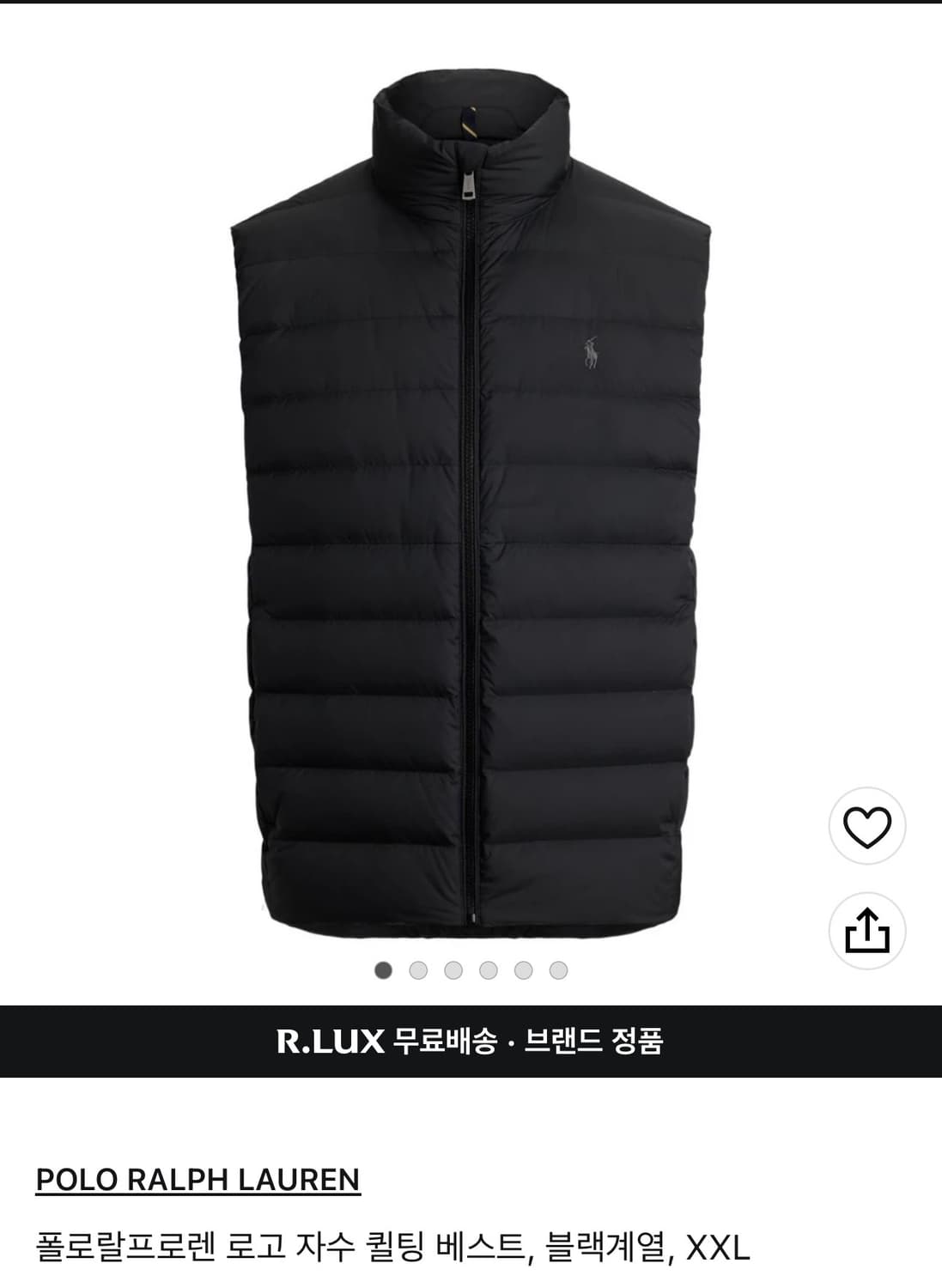Select the fourth carousel dot
942x1288 pixels.
click(487, 969)
